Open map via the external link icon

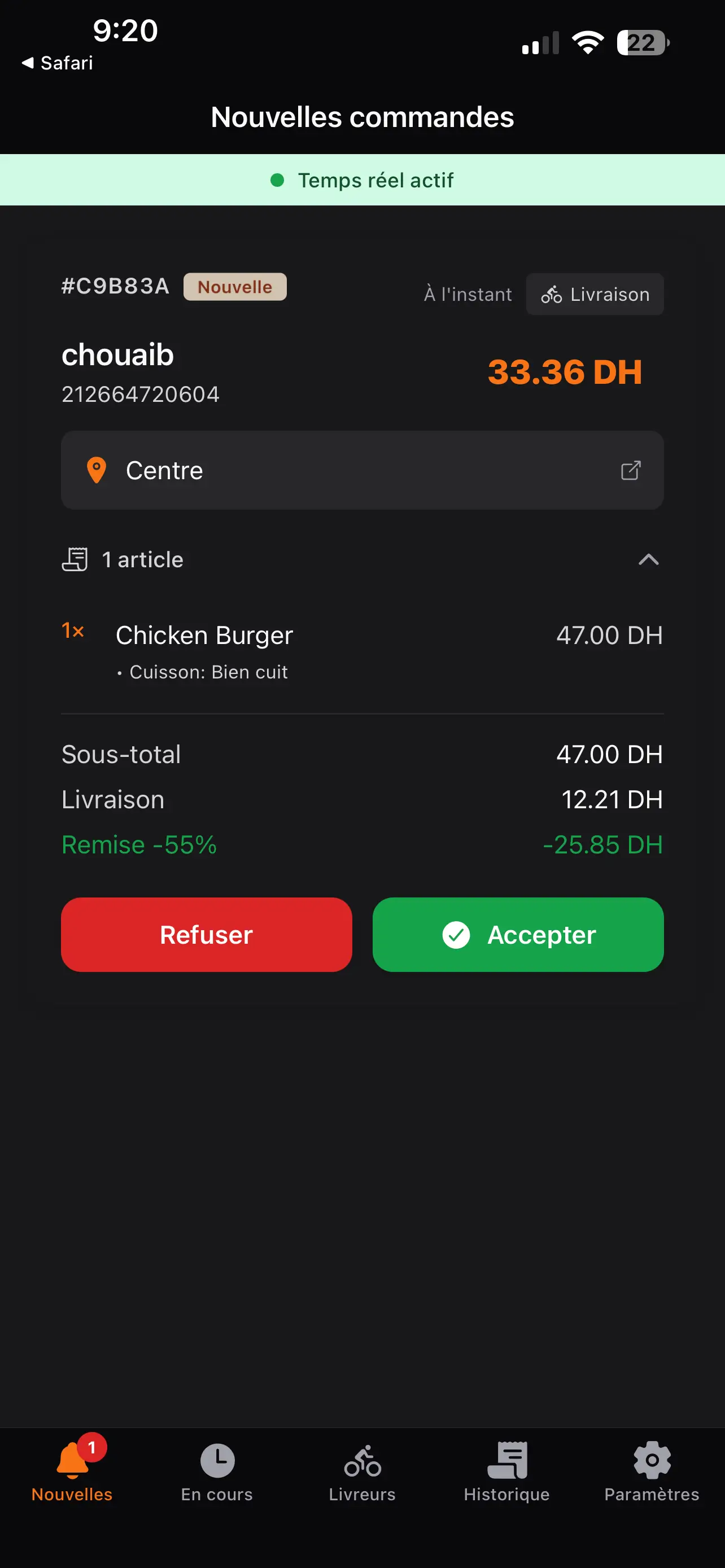coord(630,470)
